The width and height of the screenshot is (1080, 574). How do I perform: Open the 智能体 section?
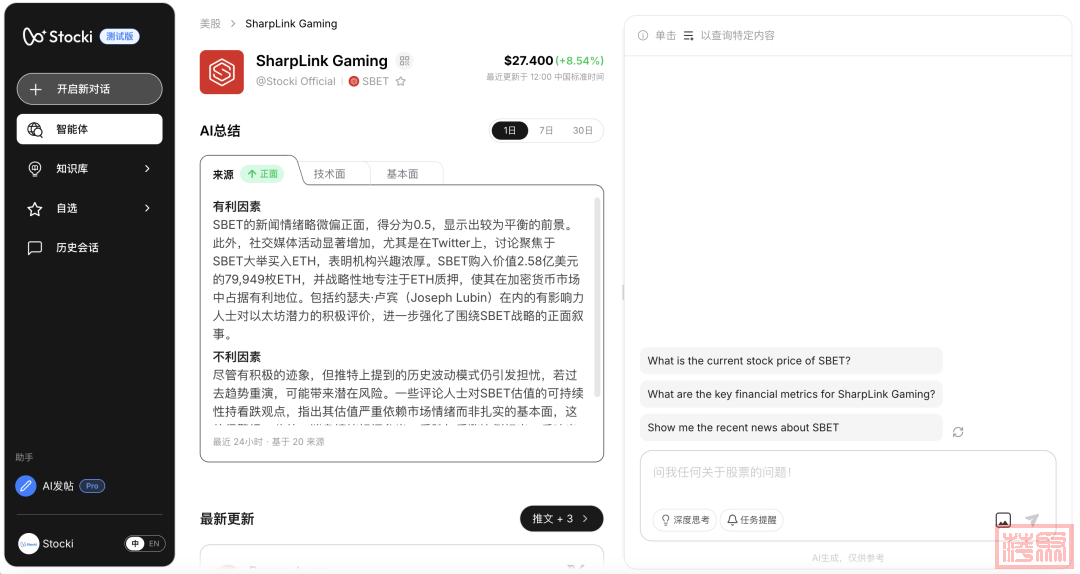pos(89,129)
